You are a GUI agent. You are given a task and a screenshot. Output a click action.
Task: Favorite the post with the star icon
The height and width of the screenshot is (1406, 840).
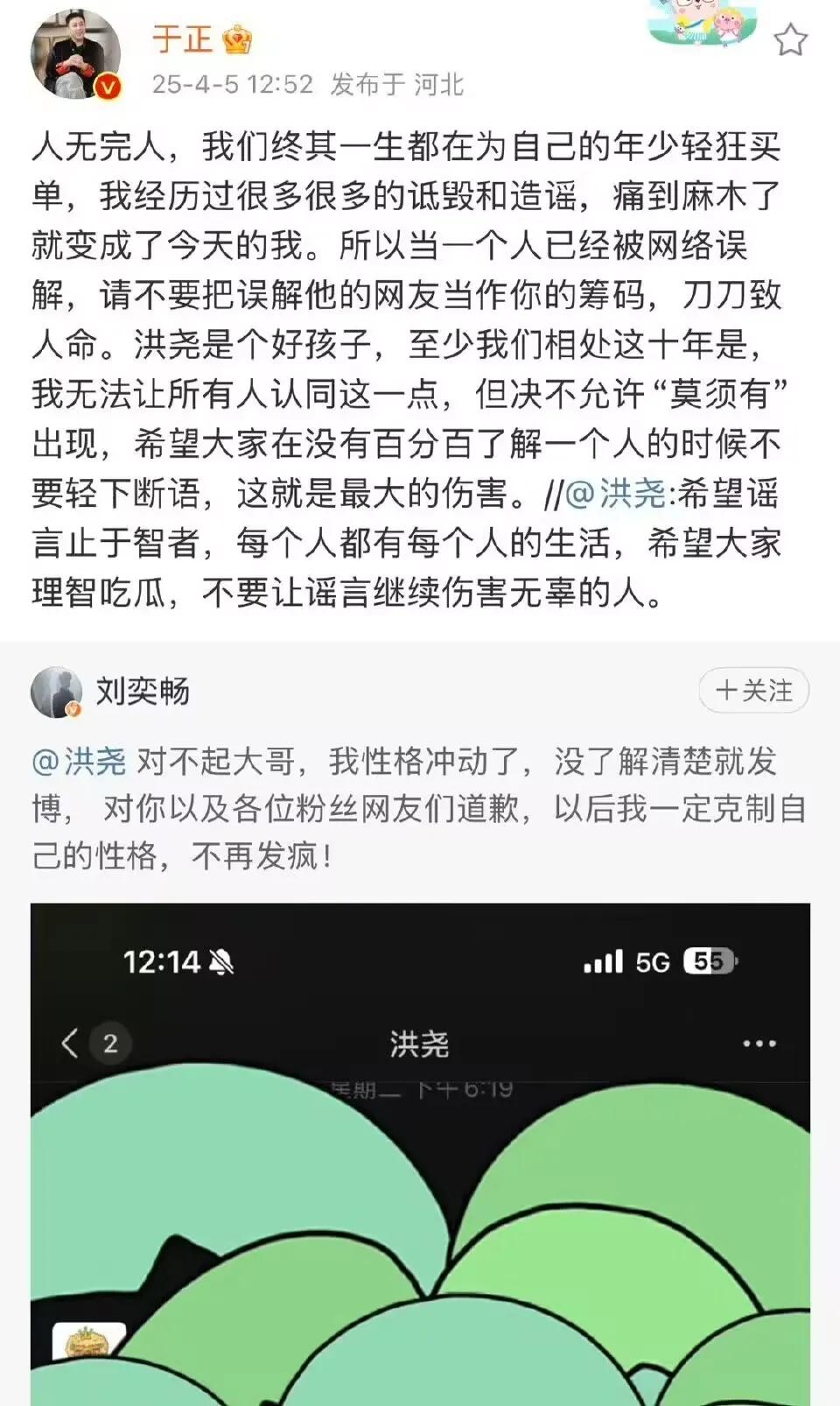(790, 40)
